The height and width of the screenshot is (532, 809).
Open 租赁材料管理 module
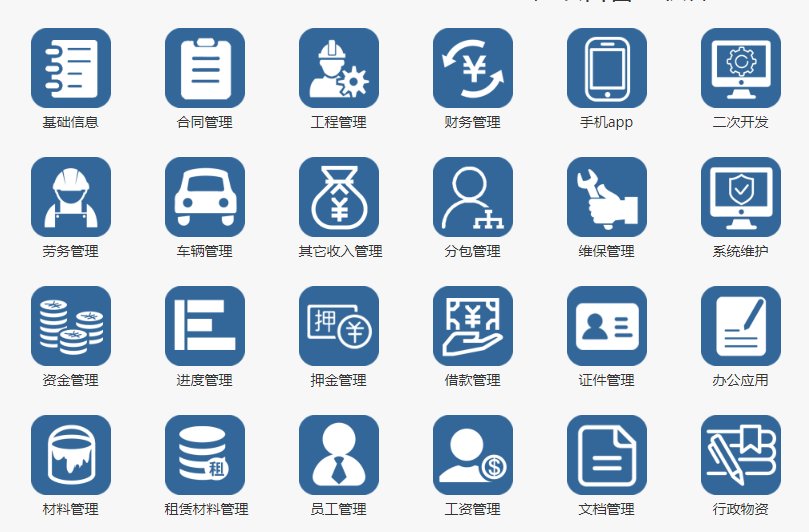205,455
